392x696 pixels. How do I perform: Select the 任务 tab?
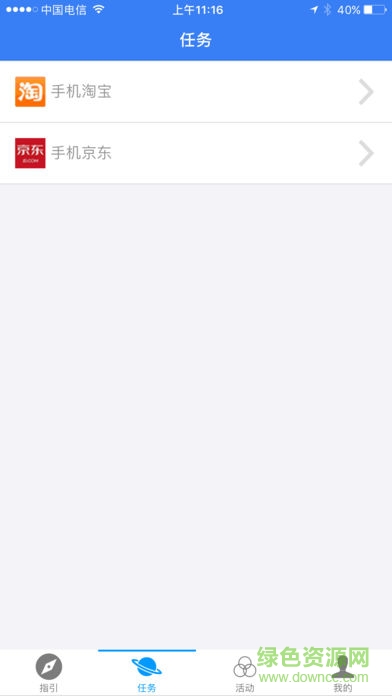147,673
